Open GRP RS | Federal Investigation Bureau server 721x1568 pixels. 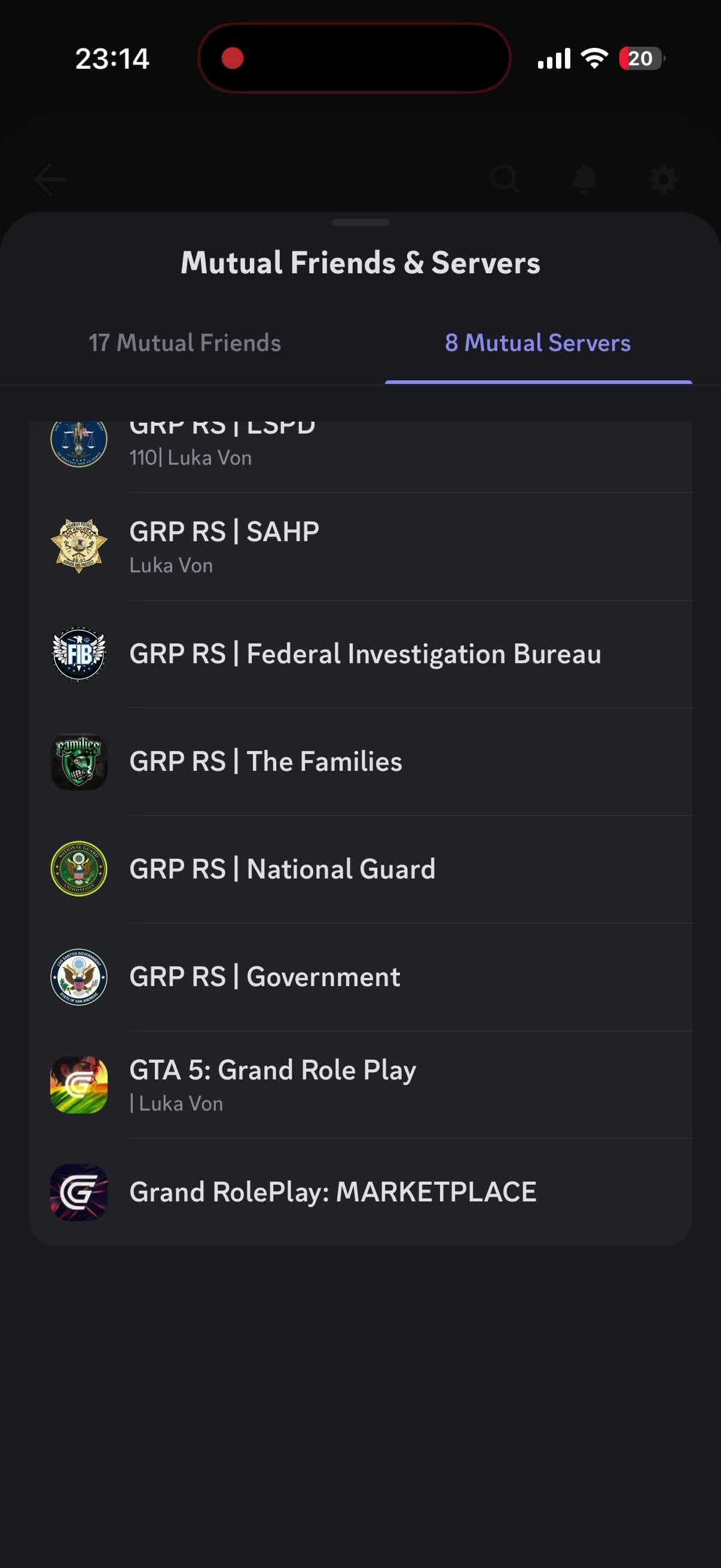(x=360, y=654)
